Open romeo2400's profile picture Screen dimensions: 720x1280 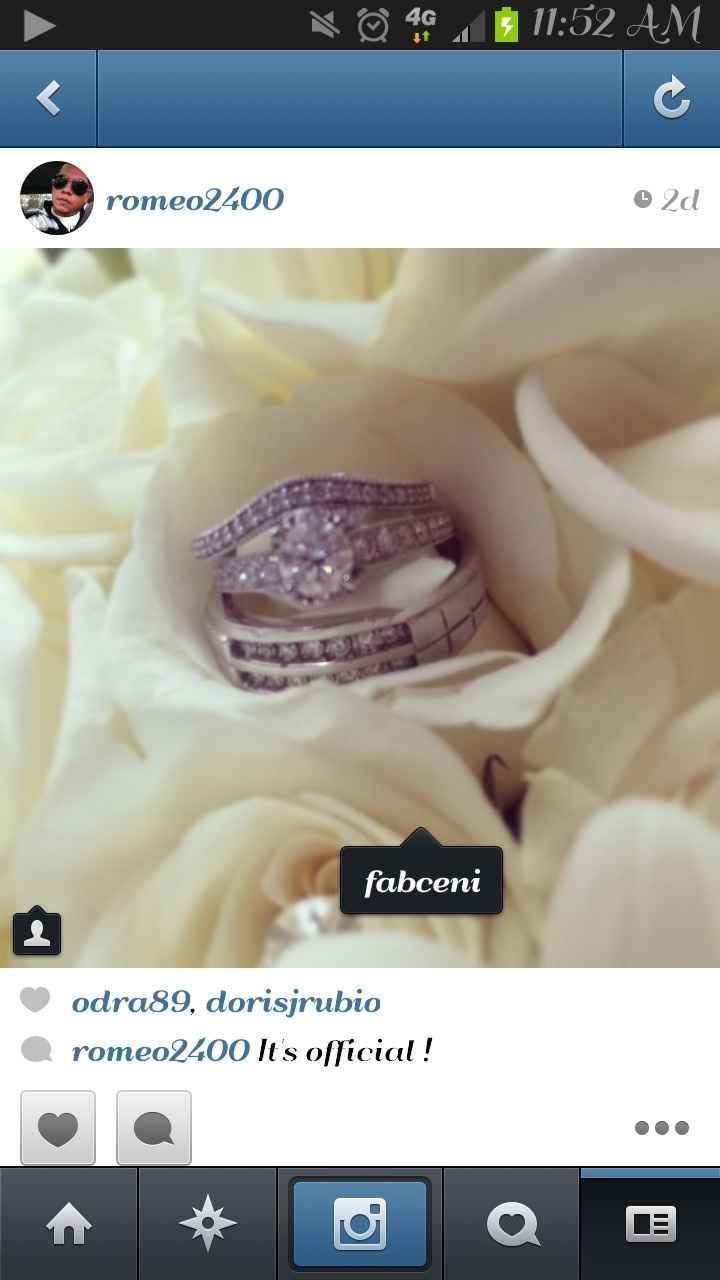click(57, 198)
